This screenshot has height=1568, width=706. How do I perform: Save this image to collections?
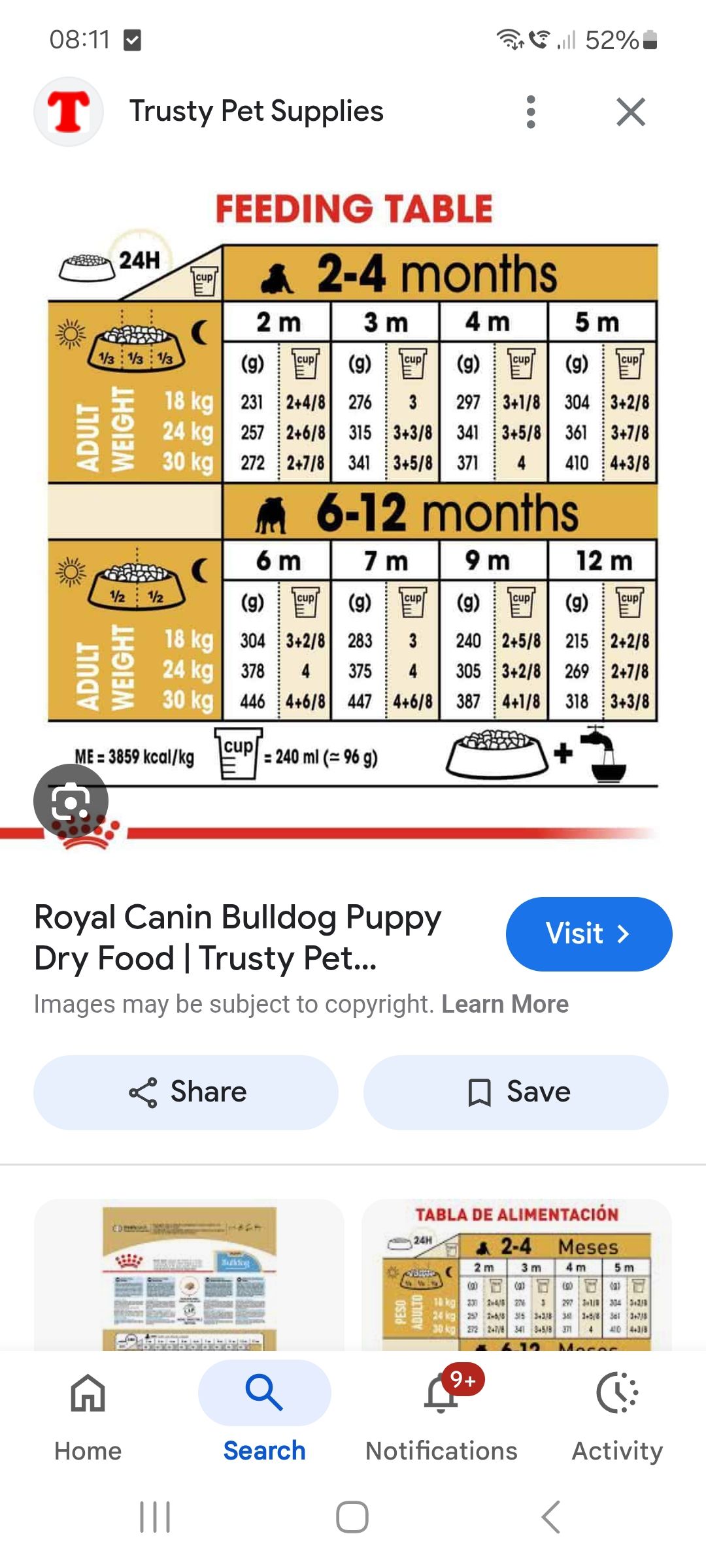point(516,1092)
